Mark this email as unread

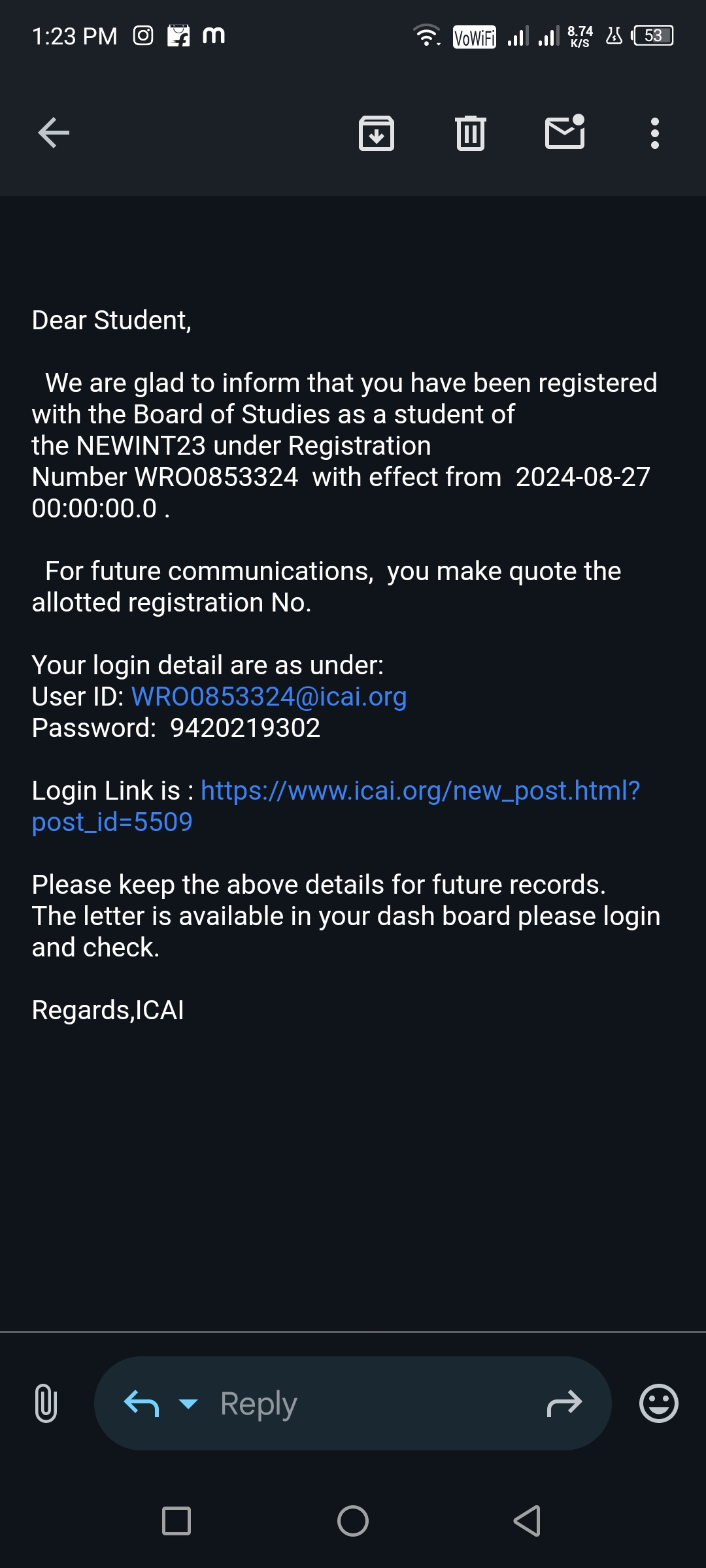(x=565, y=132)
